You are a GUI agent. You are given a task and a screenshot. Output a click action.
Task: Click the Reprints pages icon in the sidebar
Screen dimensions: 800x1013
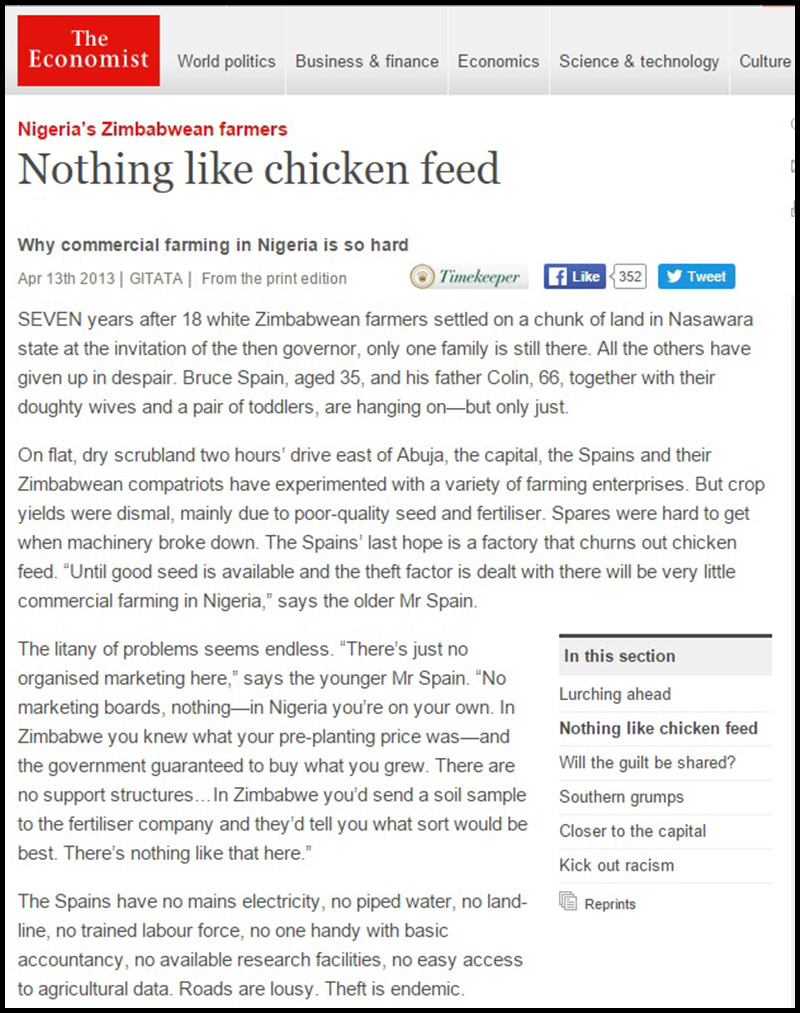coord(568,902)
